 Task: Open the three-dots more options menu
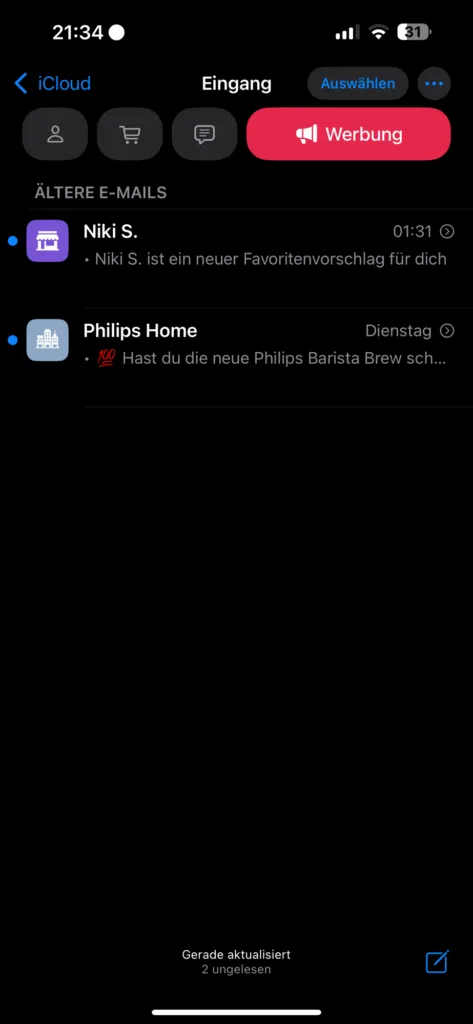(434, 84)
